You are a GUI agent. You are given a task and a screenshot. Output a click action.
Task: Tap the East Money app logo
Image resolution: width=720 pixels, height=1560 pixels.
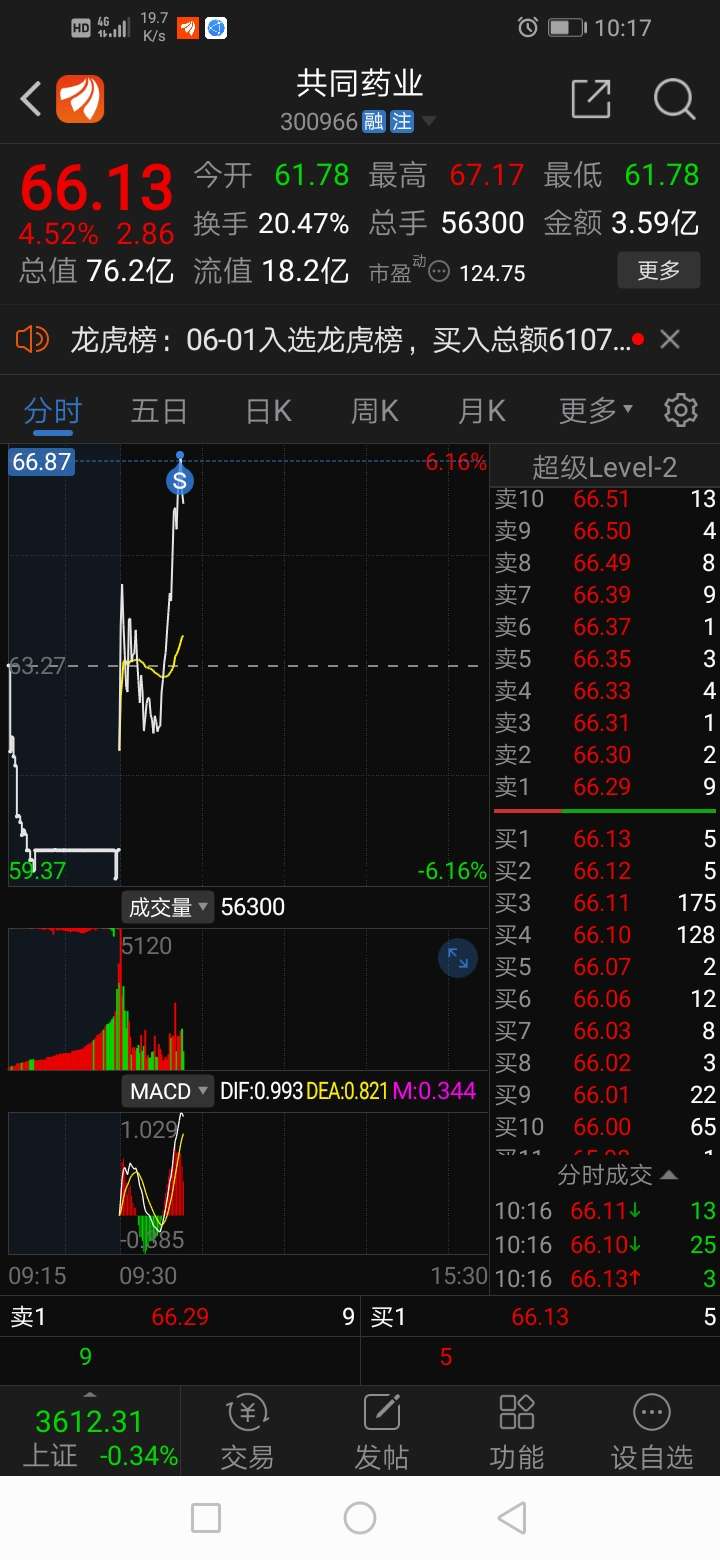click(80, 99)
